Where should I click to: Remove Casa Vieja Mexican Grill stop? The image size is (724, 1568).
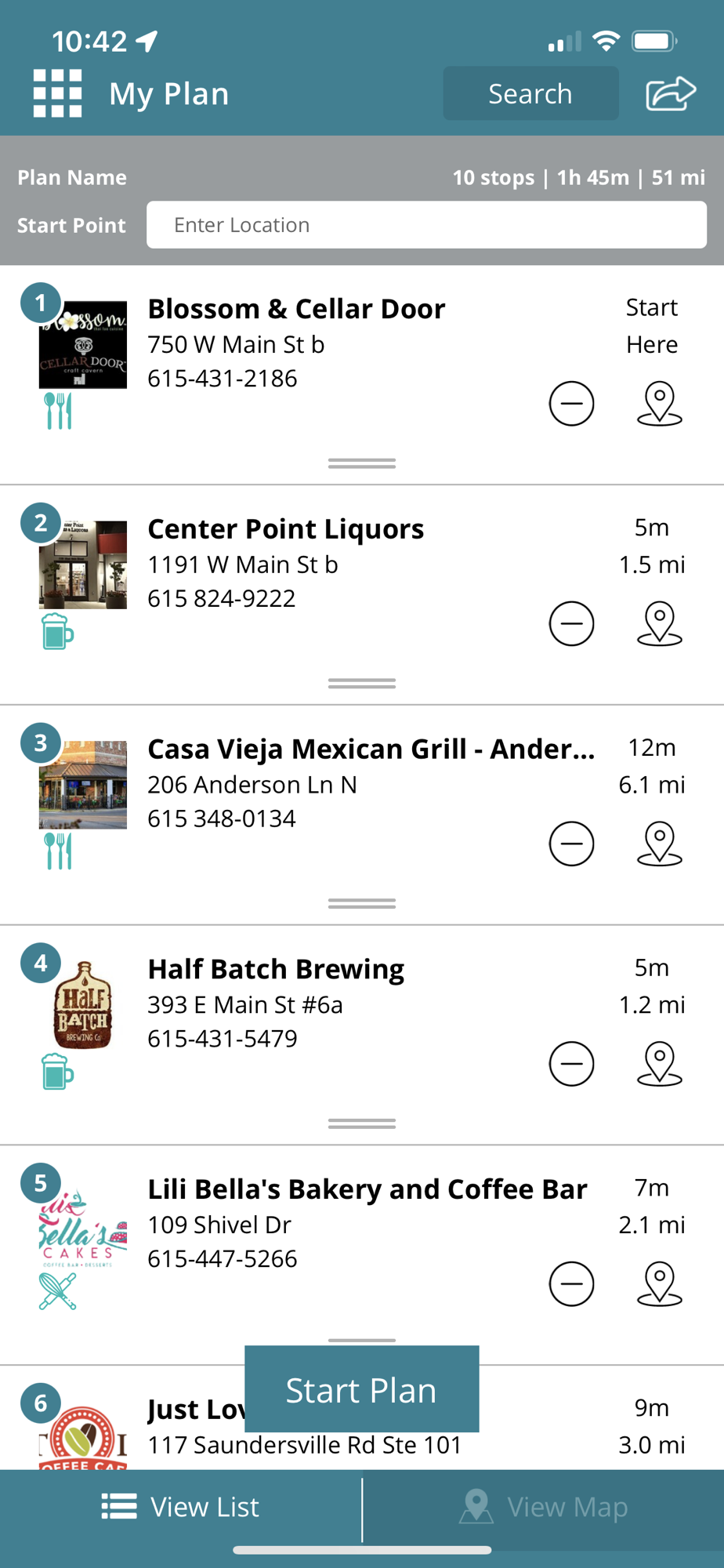(571, 844)
